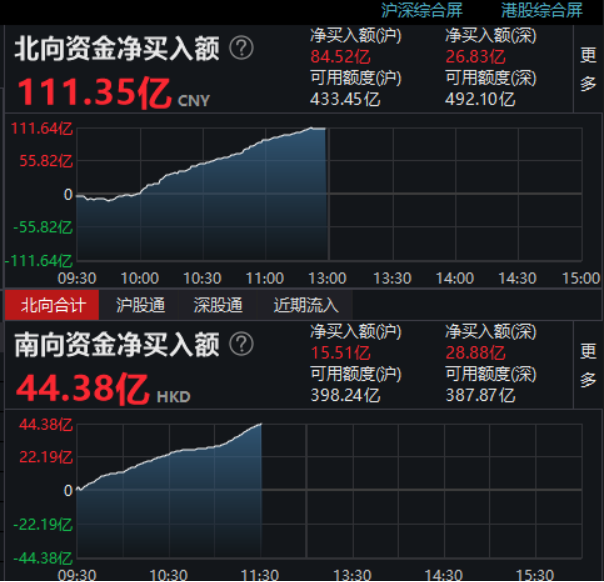
Task: Open the 港股综合屏 link
Action: (x=542, y=10)
